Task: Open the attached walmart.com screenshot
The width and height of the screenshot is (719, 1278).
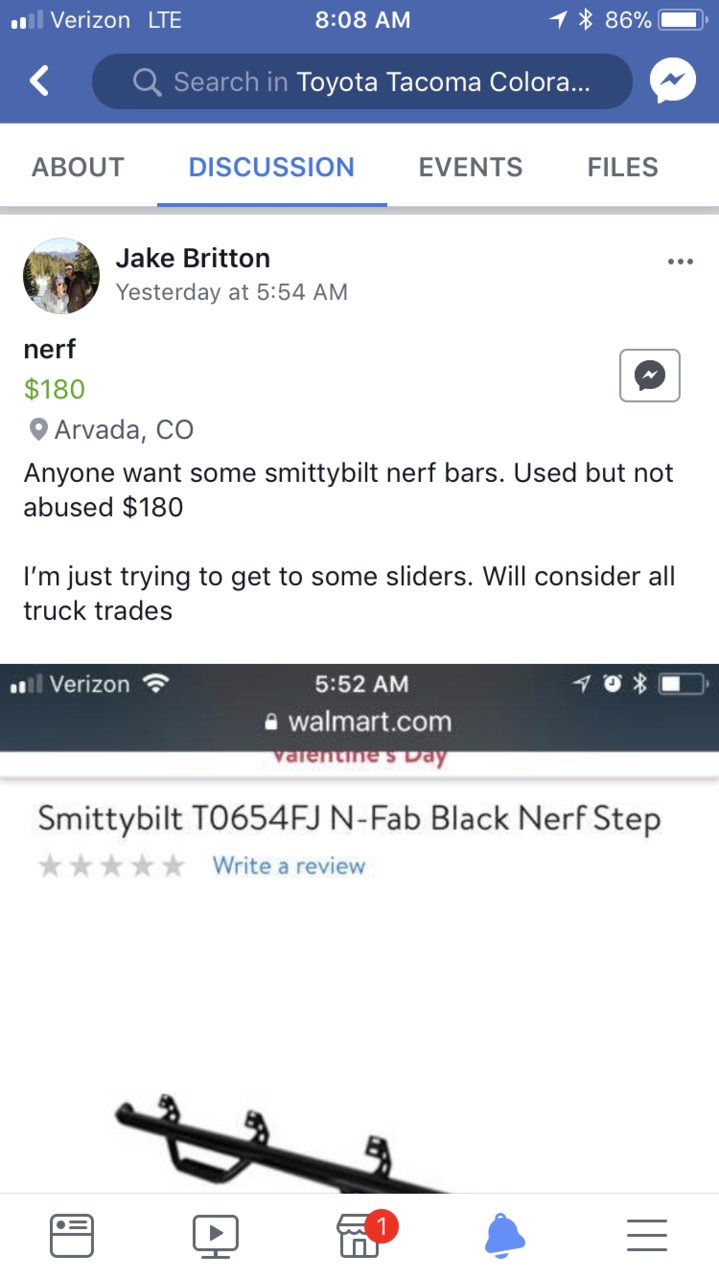Action: pos(360,927)
